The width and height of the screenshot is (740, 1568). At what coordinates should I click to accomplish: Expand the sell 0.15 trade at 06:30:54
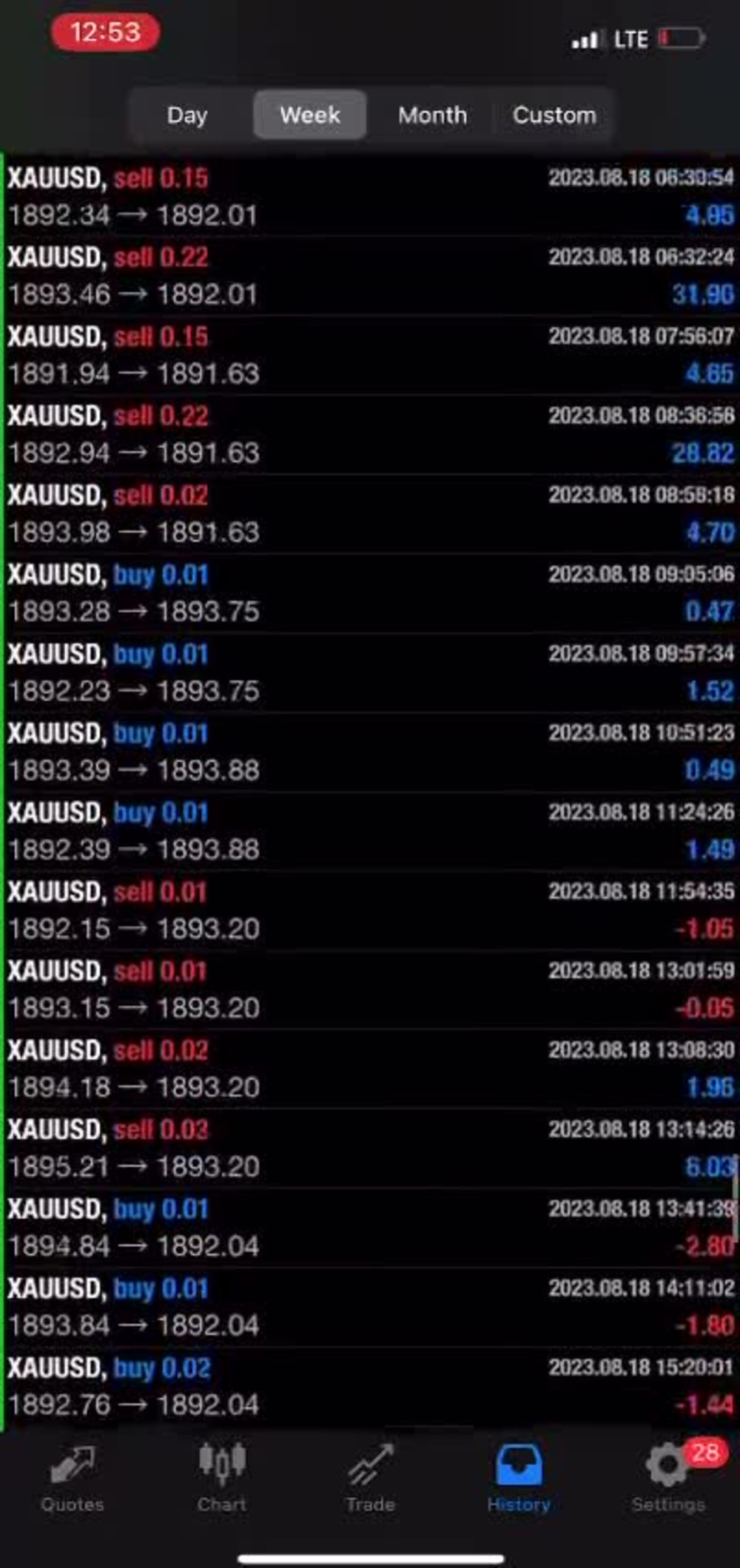[370, 197]
